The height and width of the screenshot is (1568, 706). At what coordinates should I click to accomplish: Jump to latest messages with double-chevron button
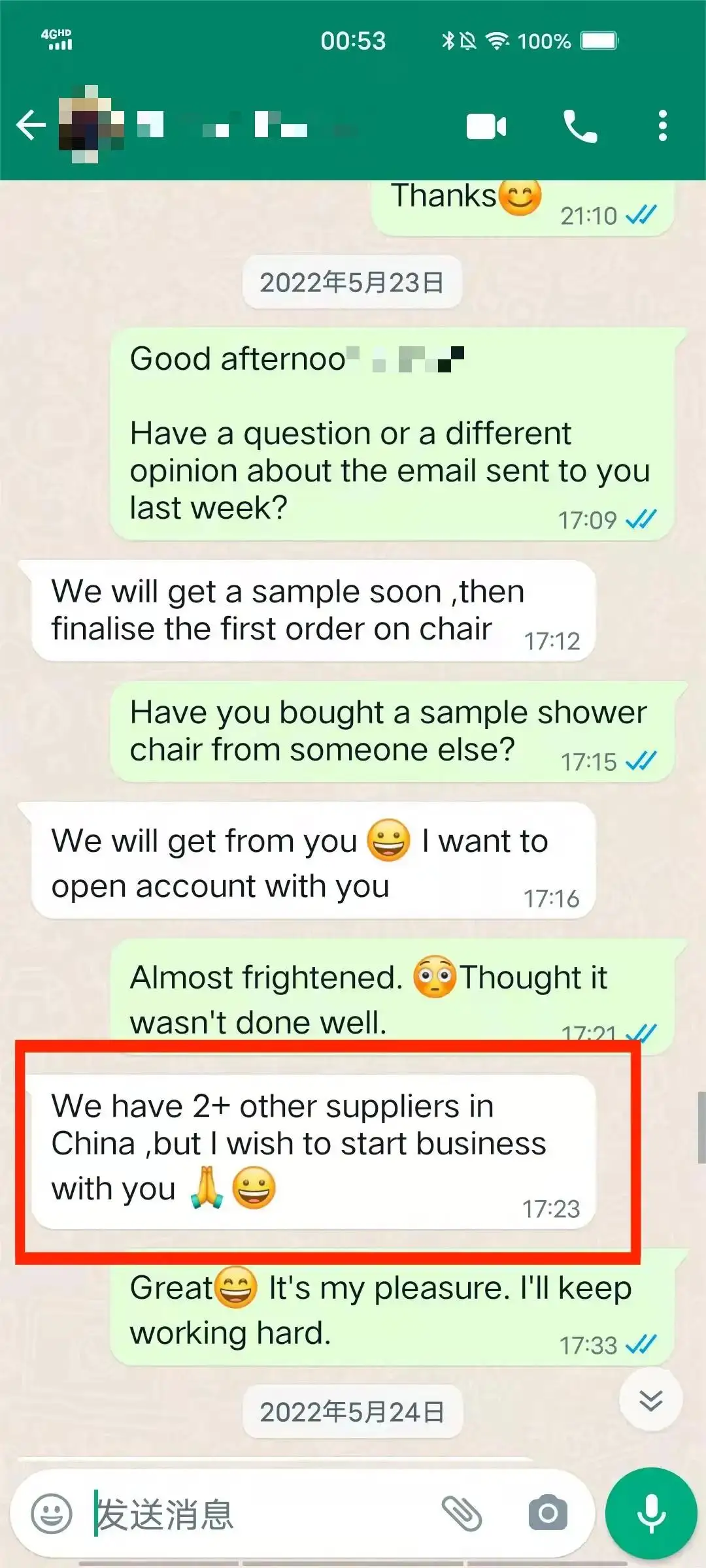650,1400
